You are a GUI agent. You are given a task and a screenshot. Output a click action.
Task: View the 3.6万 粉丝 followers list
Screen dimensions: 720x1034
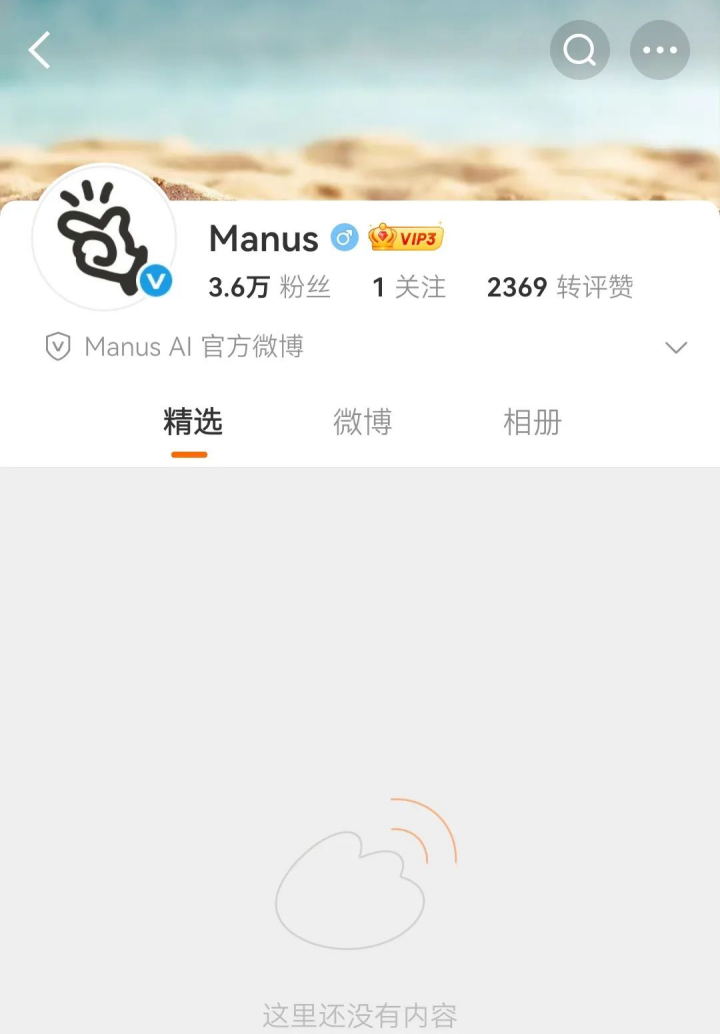[269, 288]
